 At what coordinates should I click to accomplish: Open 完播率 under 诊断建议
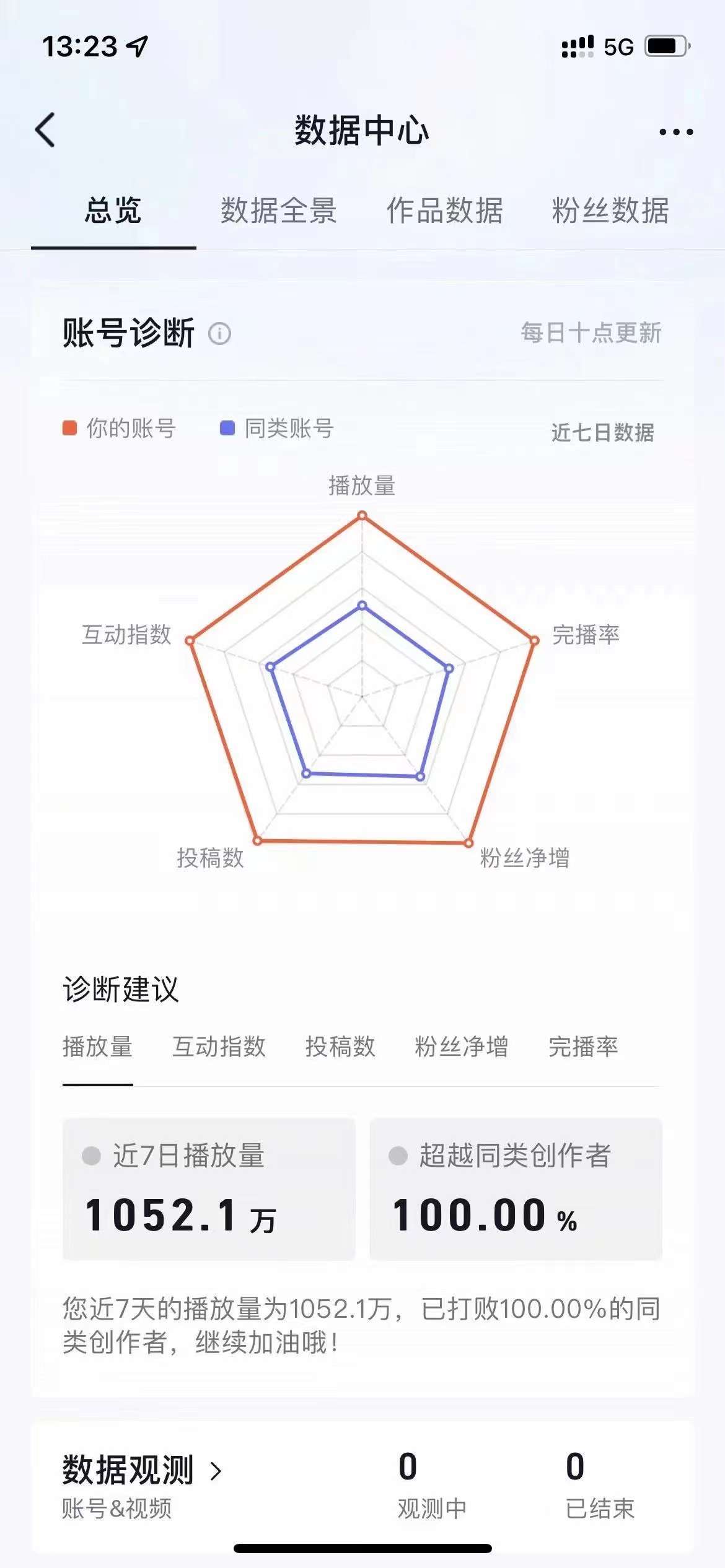(x=583, y=1047)
